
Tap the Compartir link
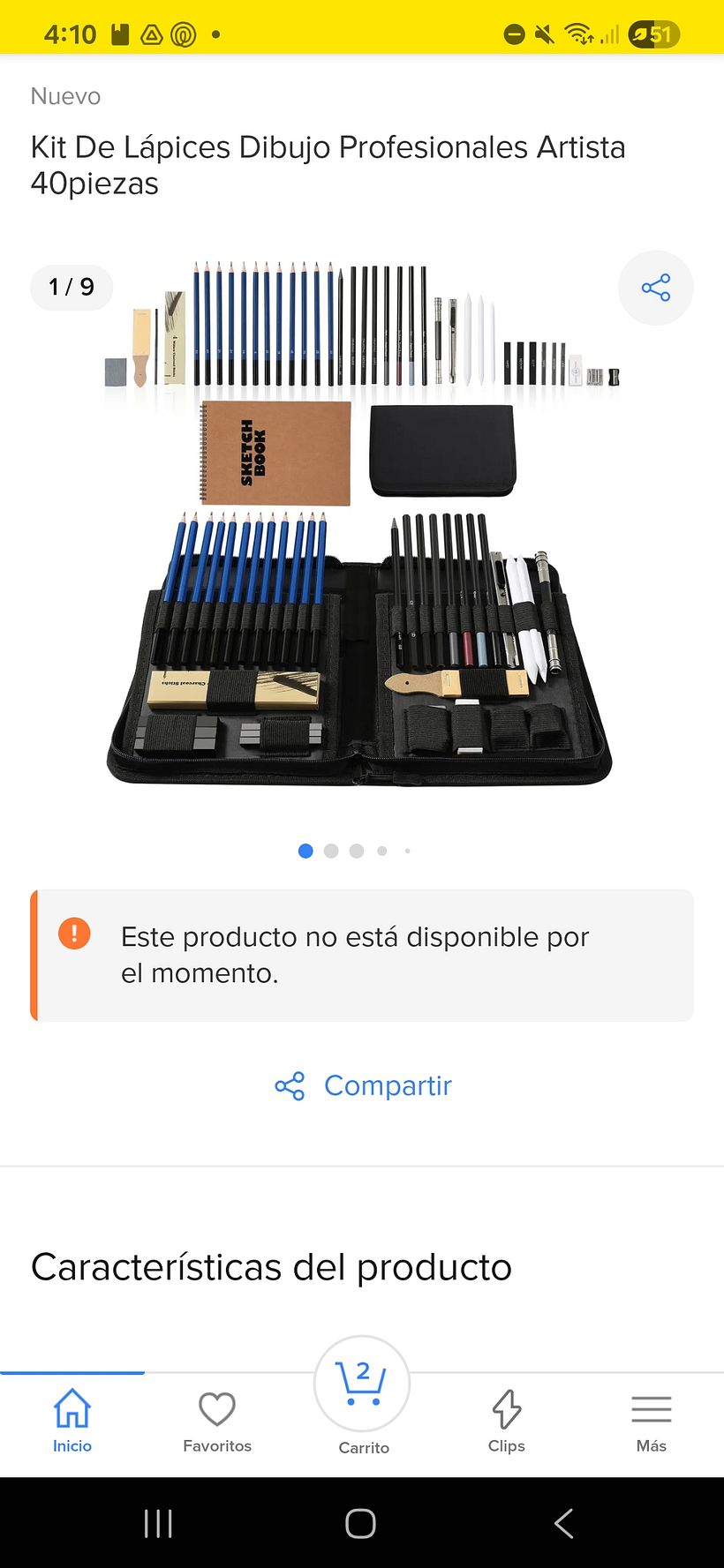(x=363, y=1085)
